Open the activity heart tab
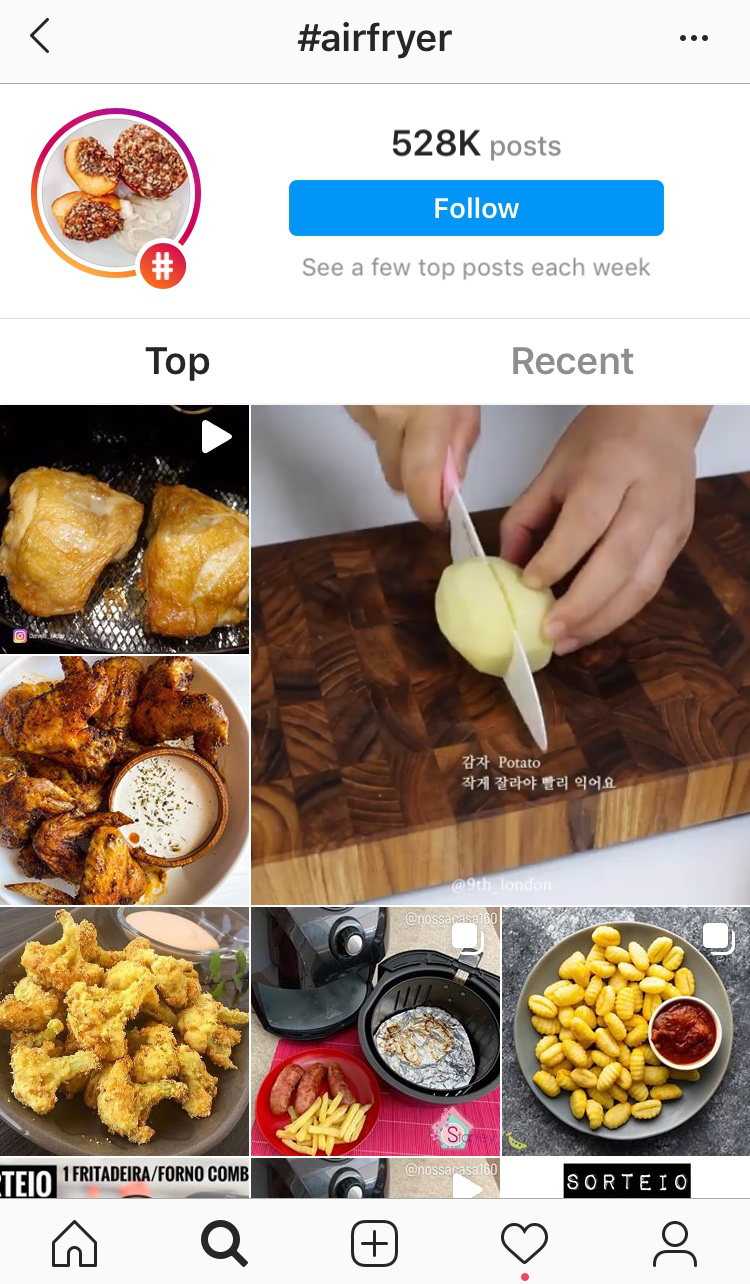This screenshot has width=750, height=1284. [524, 1244]
